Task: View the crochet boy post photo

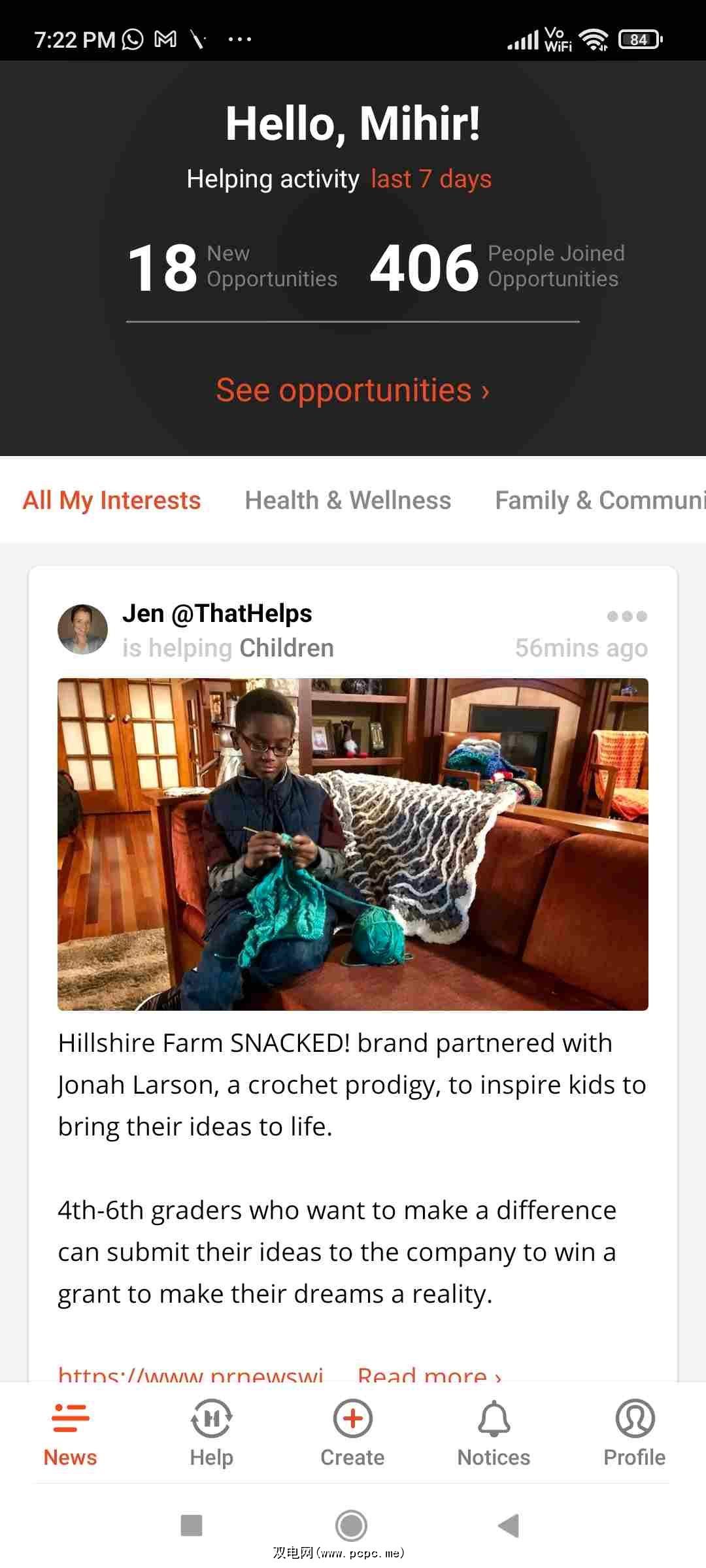Action: 353,844
